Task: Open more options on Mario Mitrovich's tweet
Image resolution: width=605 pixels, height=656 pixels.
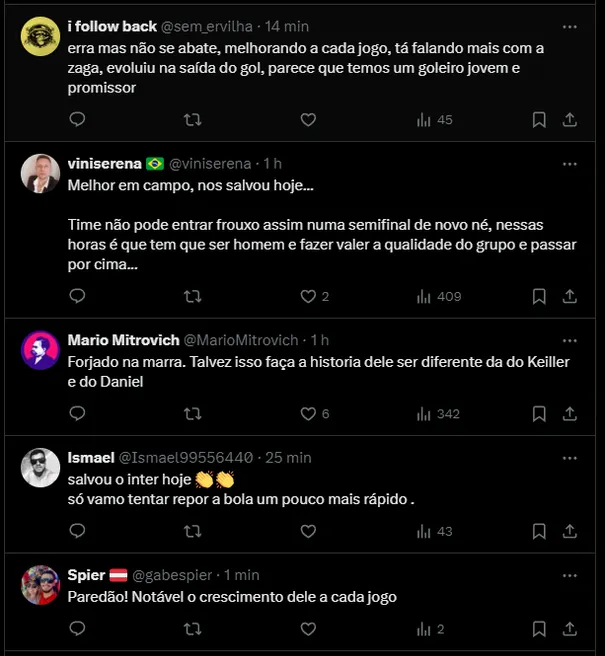Action: click(x=569, y=340)
